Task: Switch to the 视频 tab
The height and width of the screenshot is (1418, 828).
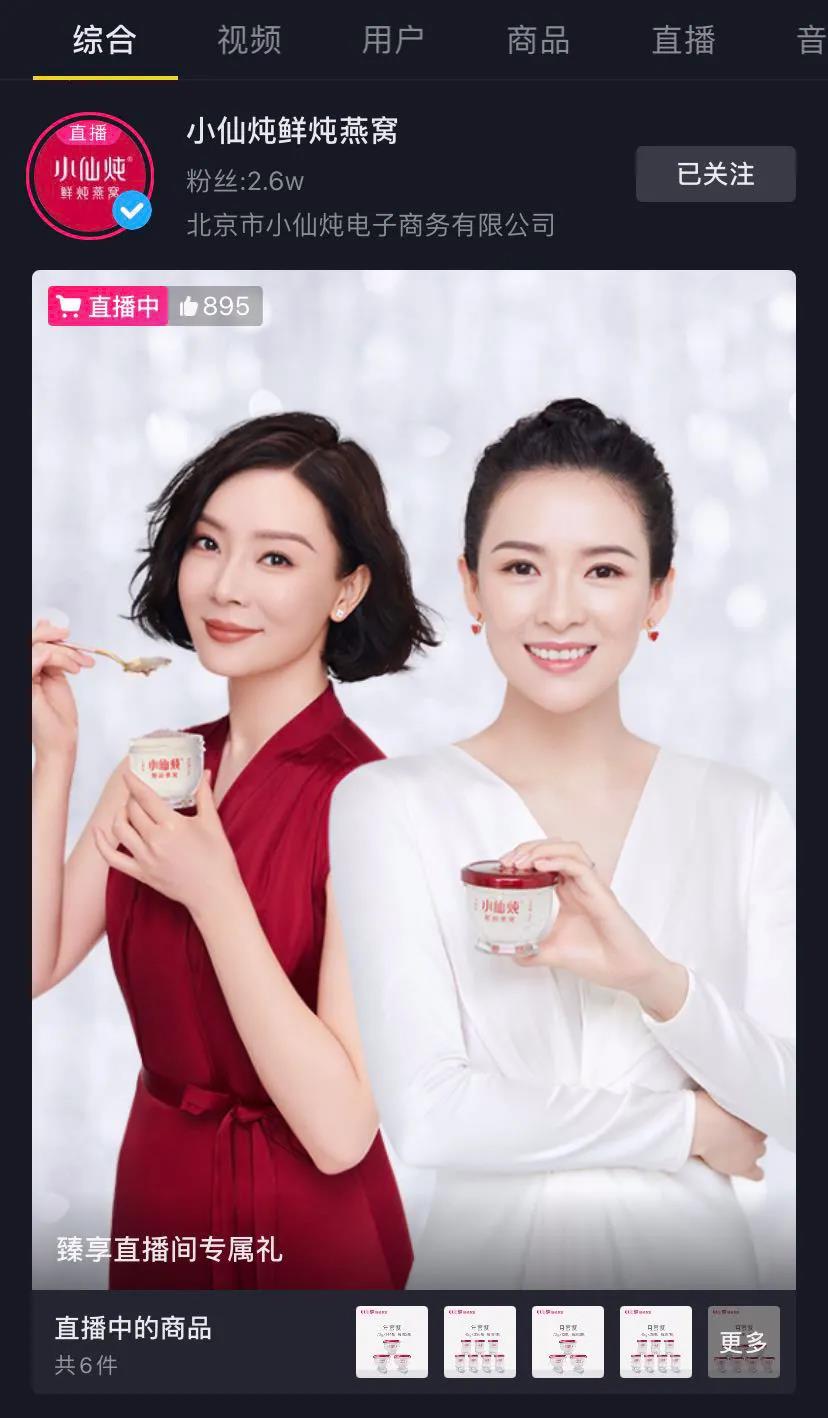Action: [x=249, y=41]
